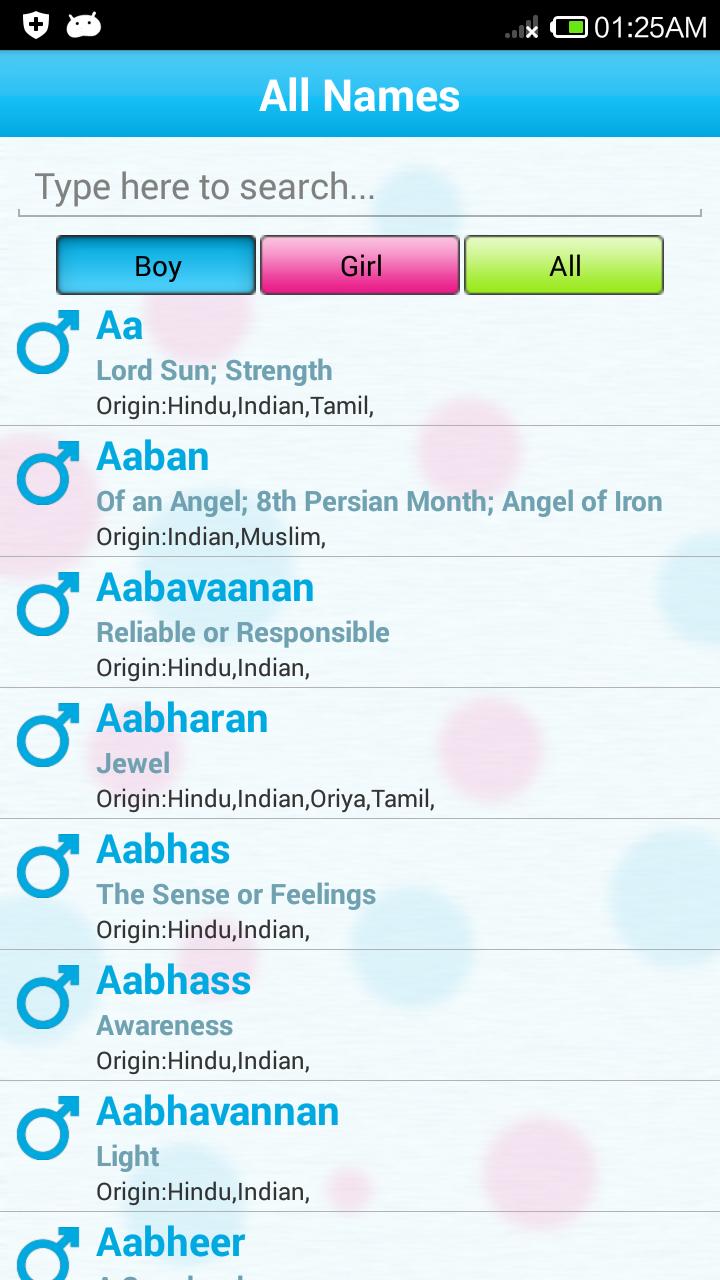This screenshot has height=1280, width=720.
Task: View the name Aabhavannan
Action: [x=360, y=1147]
